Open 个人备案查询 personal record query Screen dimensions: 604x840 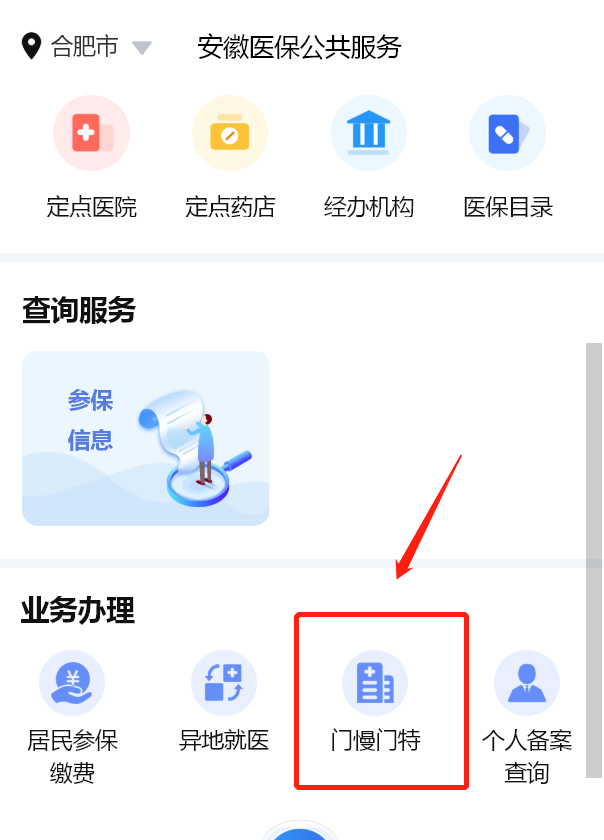pyautogui.click(x=527, y=684)
